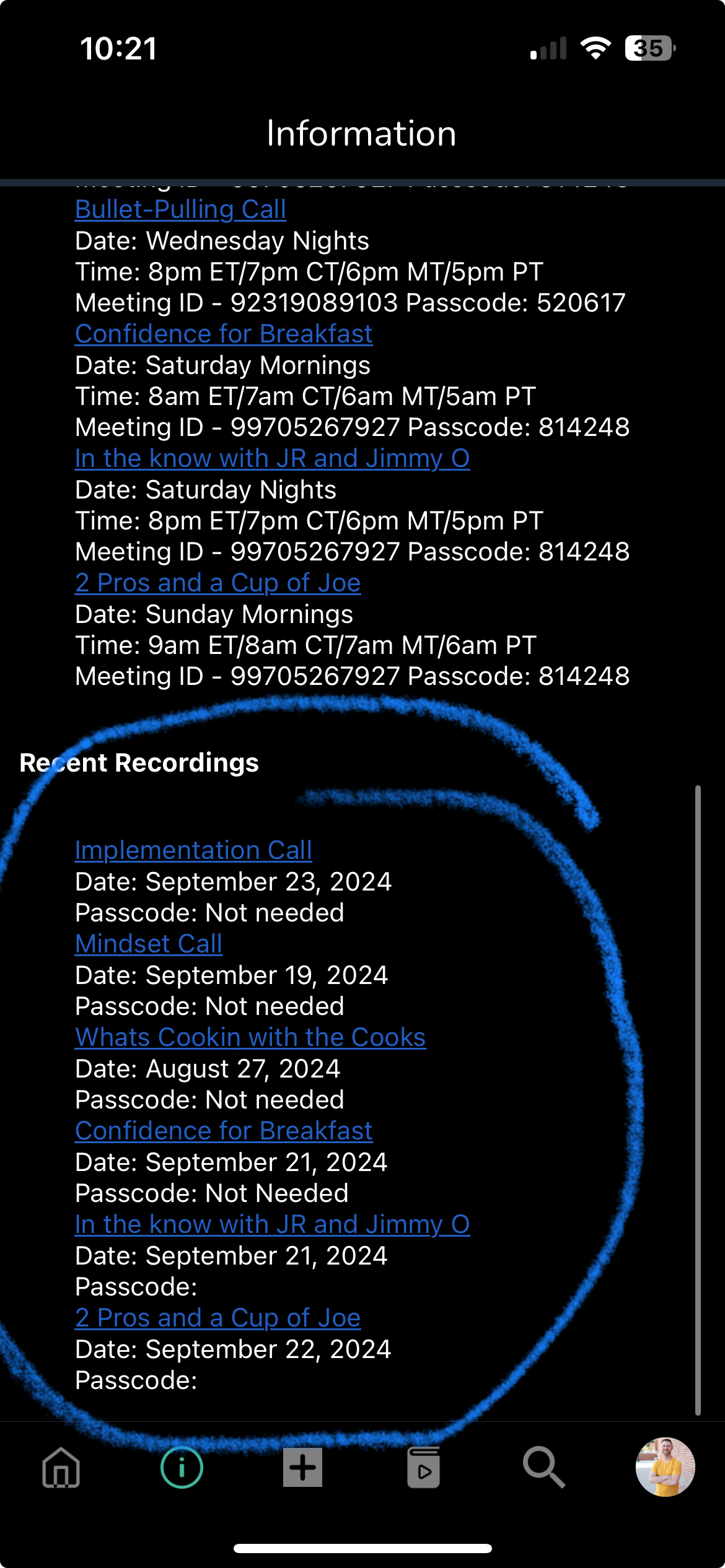
Task: Select the Information tab
Action: (x=182, y=1467)
